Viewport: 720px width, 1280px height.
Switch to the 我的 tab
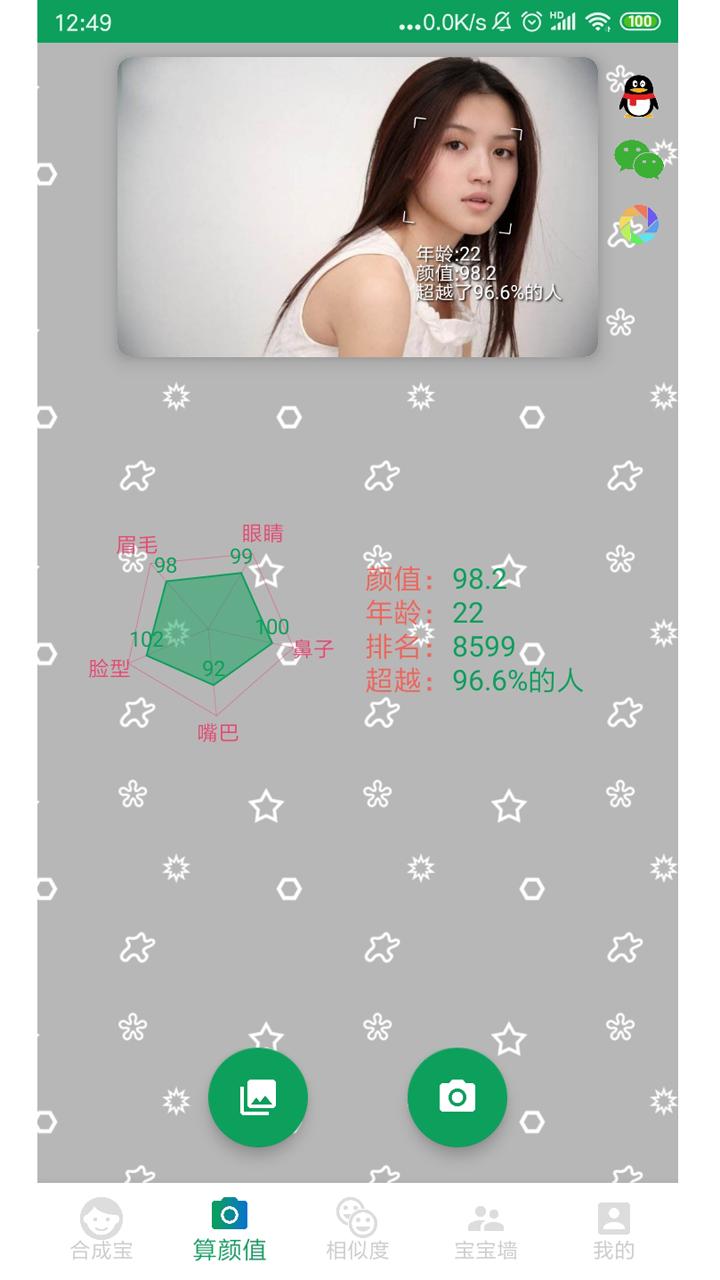[x=613, y=1229]
